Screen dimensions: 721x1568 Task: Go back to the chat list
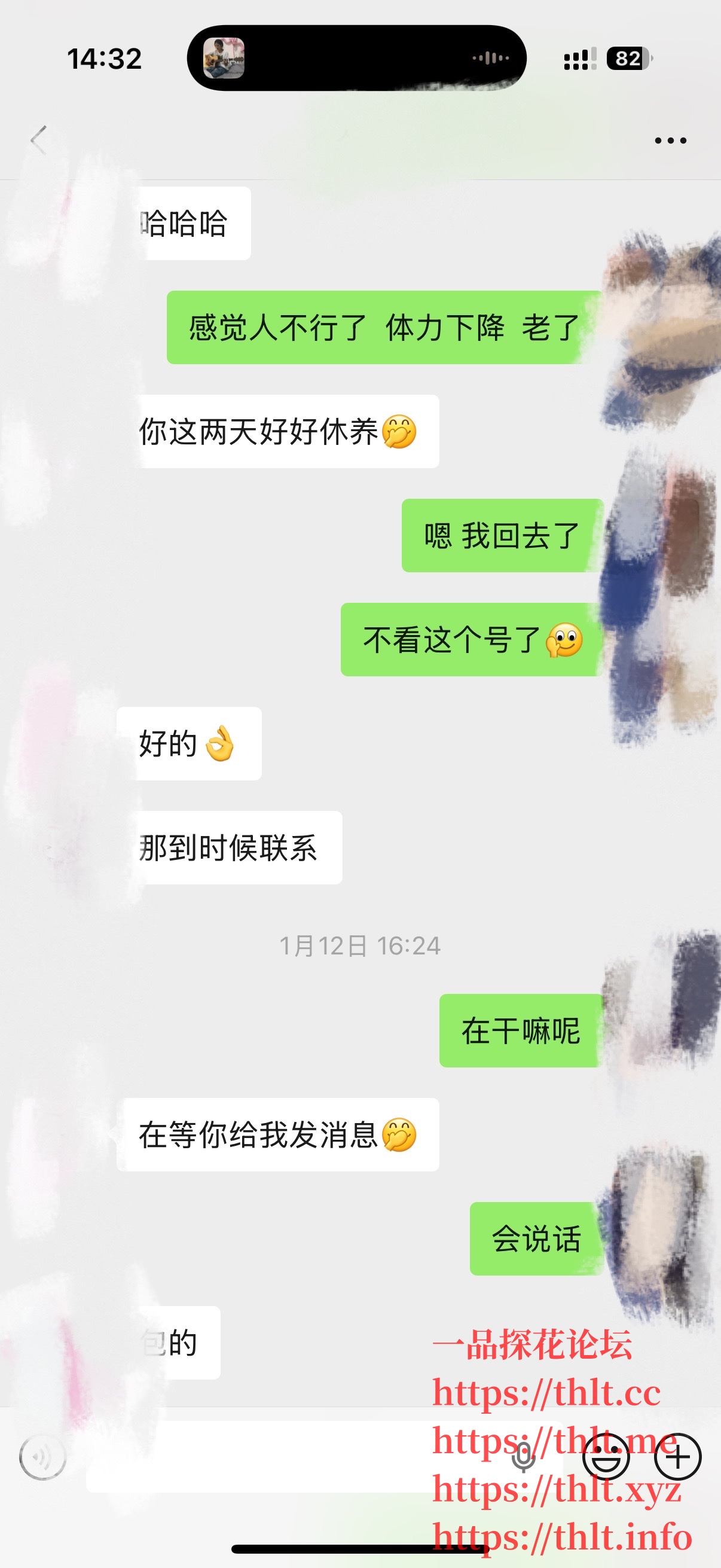[x=39, y=140]
